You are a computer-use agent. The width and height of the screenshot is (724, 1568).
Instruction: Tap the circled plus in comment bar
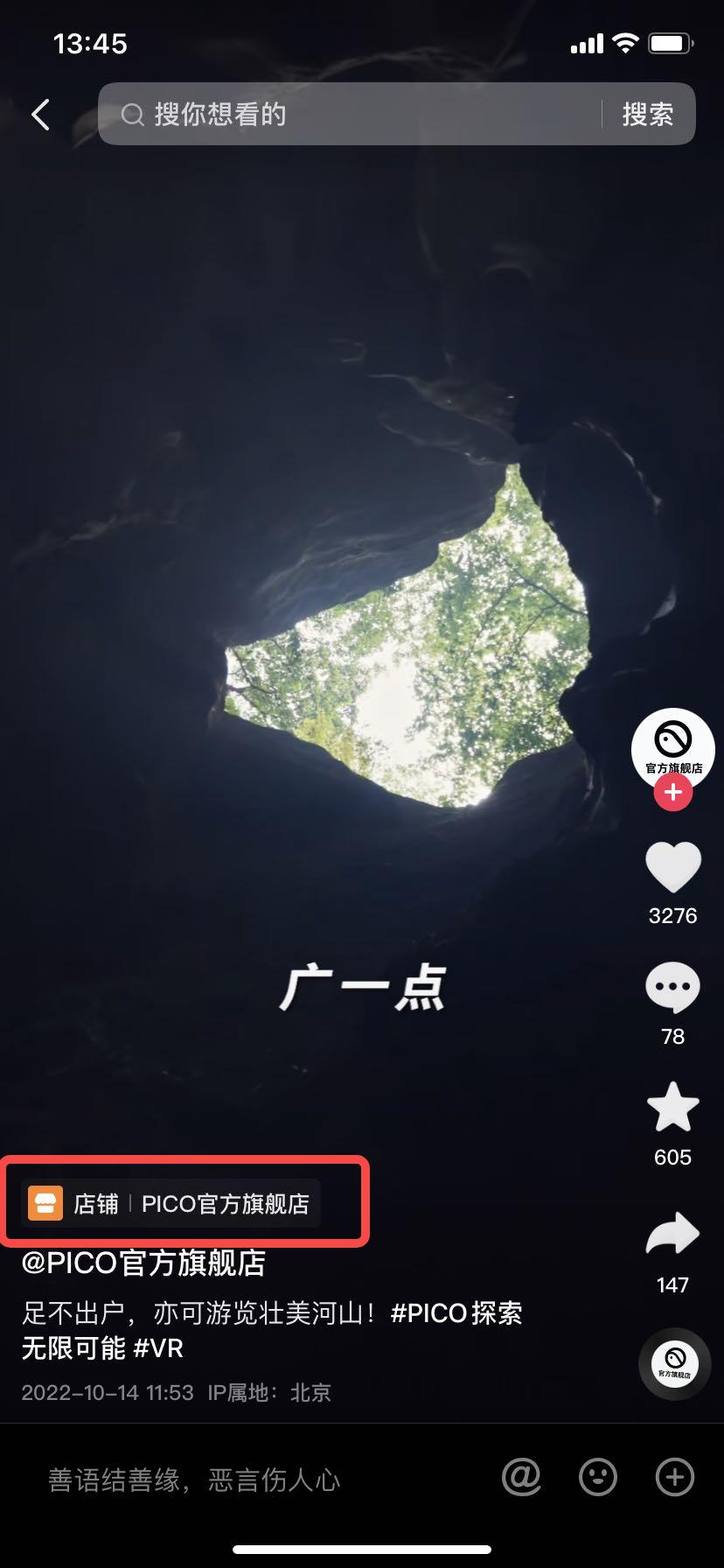tap(674, 1478)
